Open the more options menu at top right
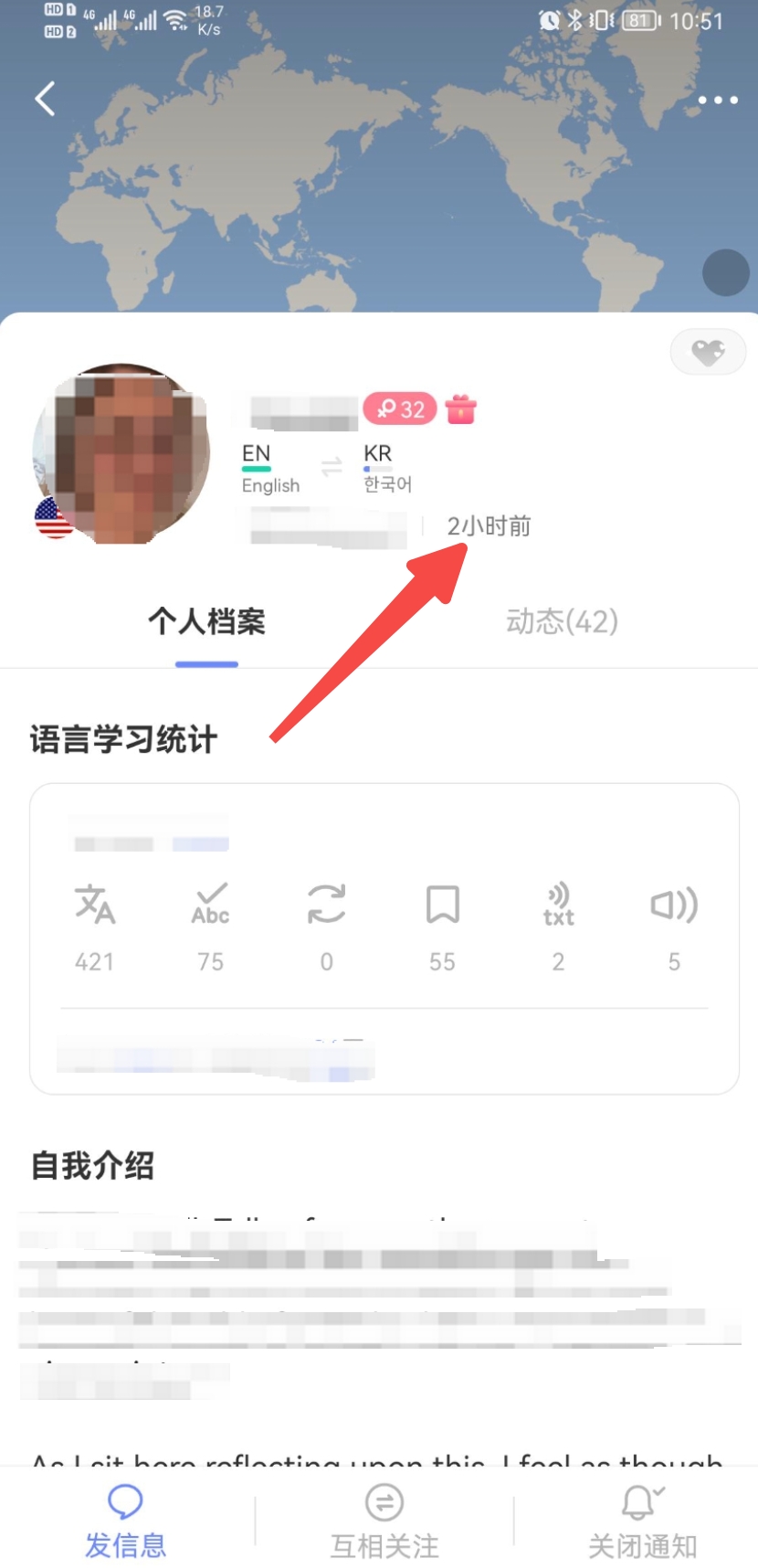 tap(718, 99)
